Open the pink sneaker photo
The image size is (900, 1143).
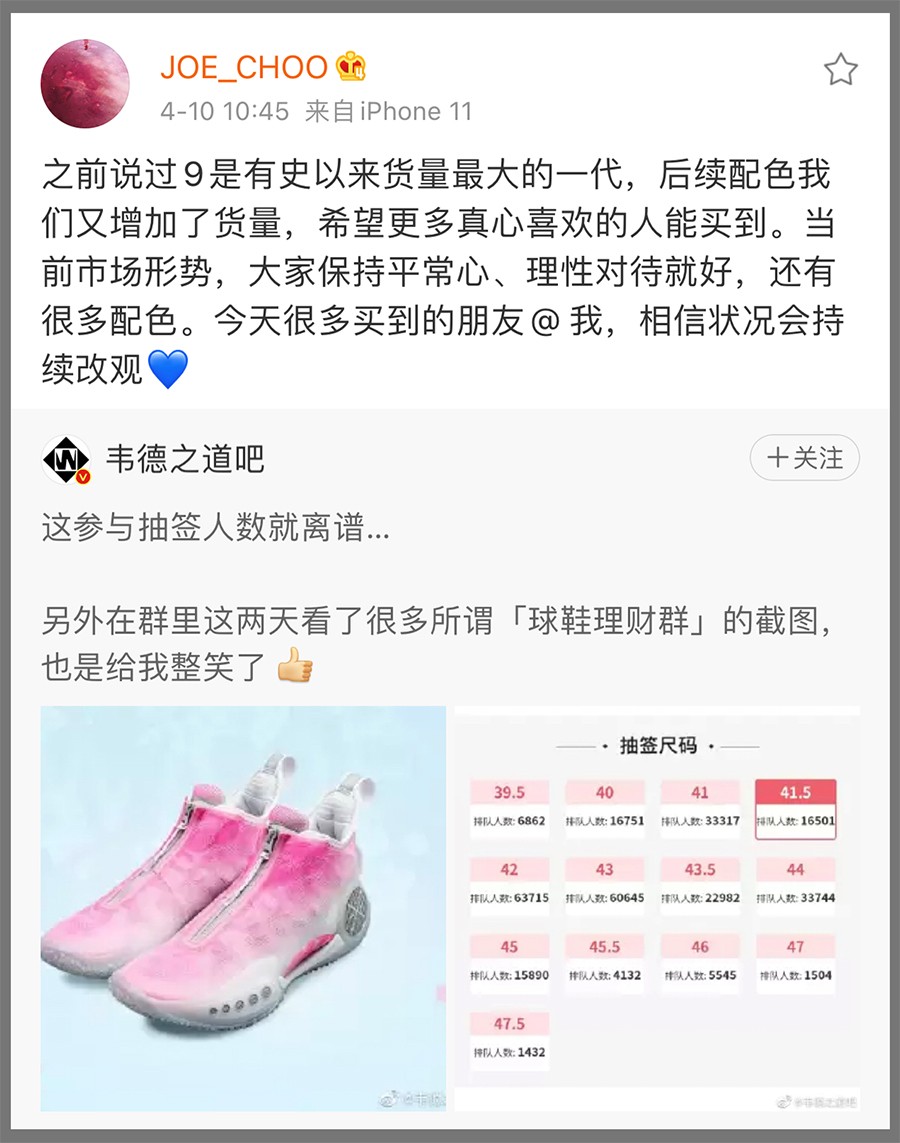[243, 908]
